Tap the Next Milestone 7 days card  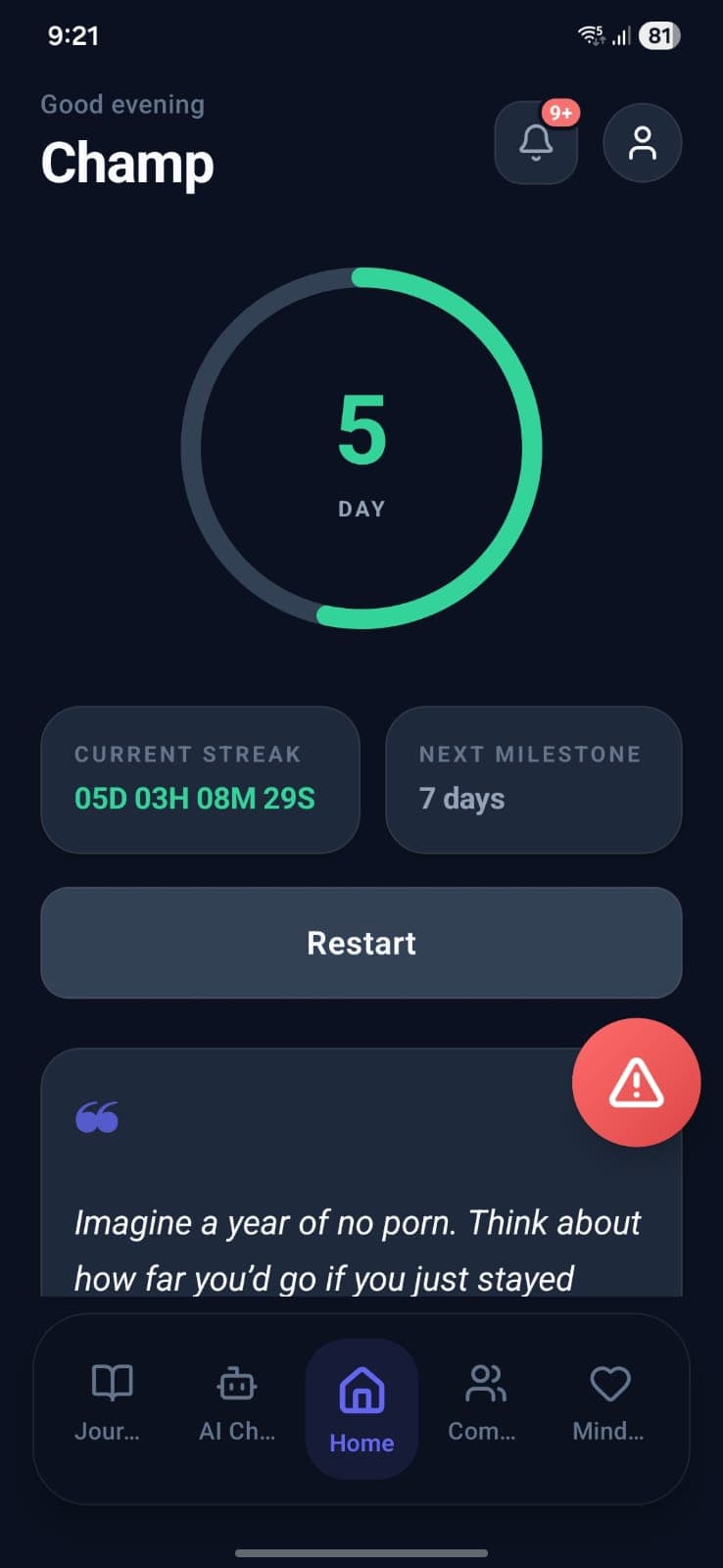(x=533, y=779)
